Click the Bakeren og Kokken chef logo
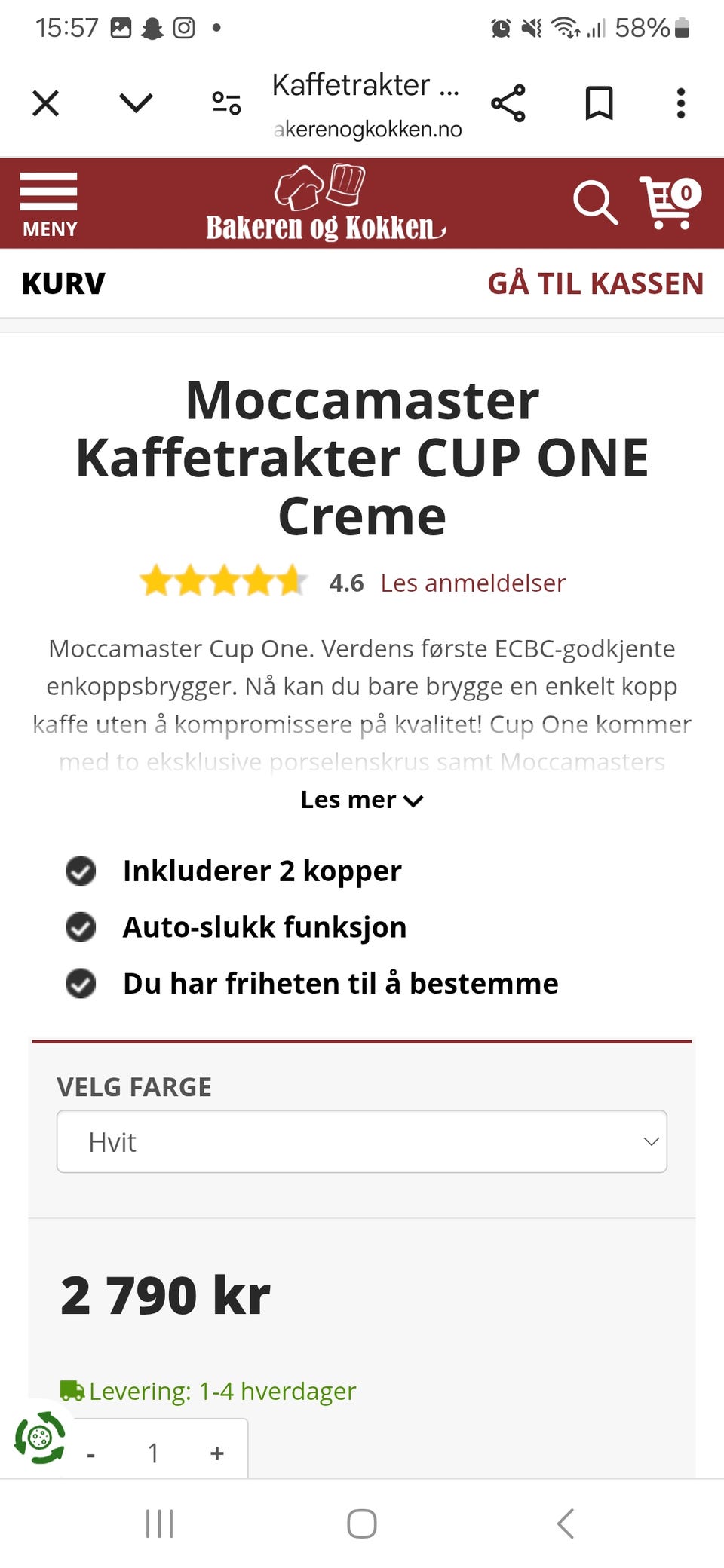Screen dimensions: 724x1568 (323, 200)
